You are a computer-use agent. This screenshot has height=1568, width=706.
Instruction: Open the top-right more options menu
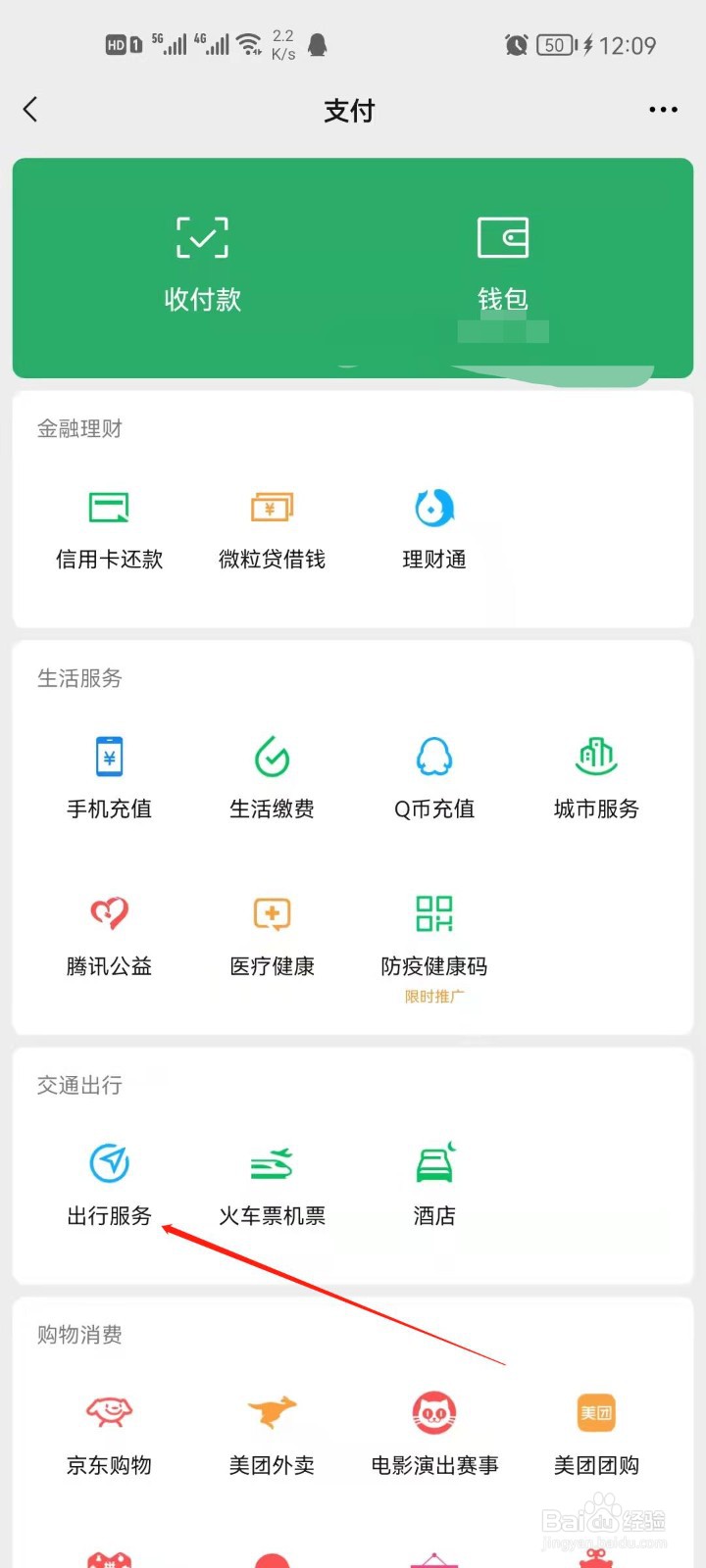click(663, 110)
